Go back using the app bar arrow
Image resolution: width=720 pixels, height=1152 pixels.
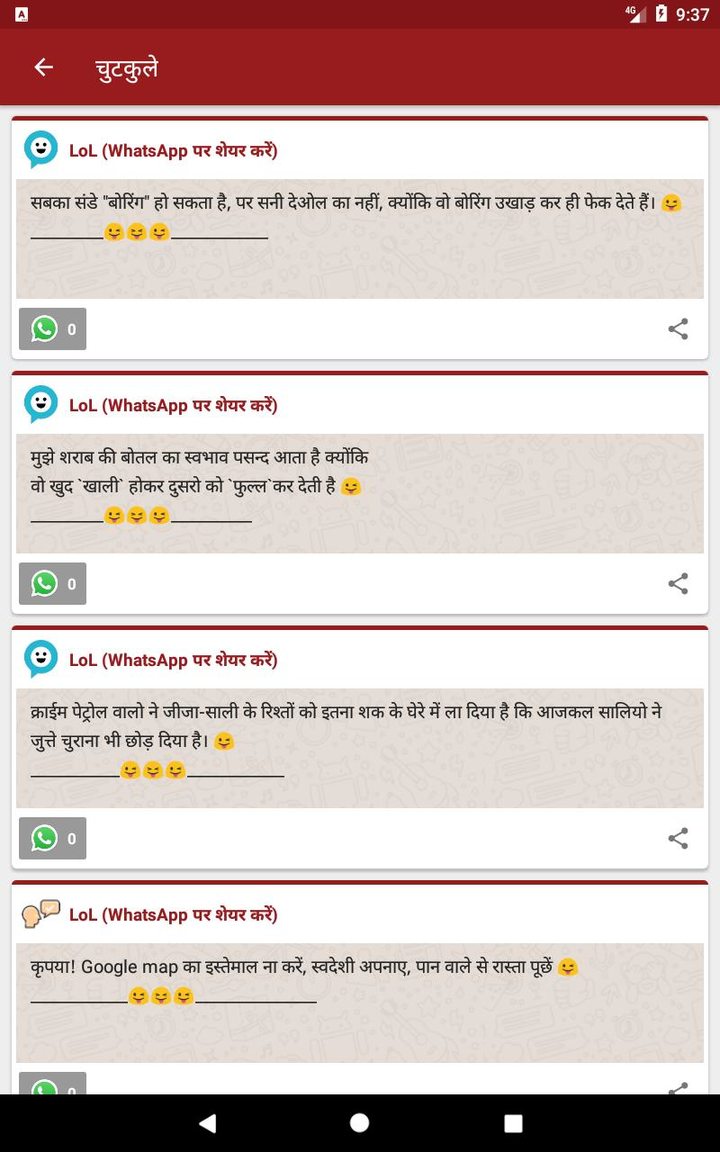(x=43, y=68)
